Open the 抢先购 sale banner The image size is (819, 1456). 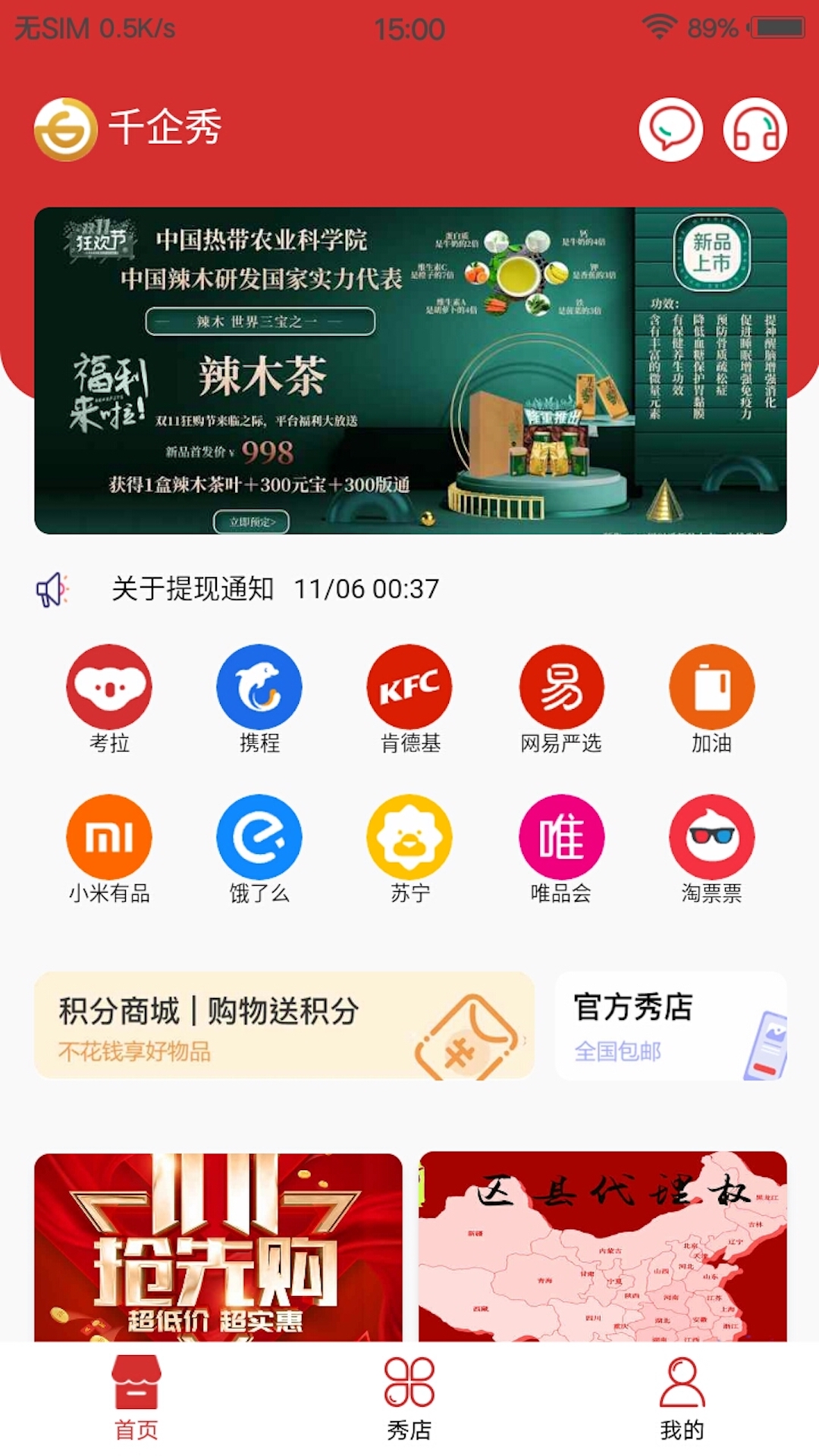click(218, 1247)
